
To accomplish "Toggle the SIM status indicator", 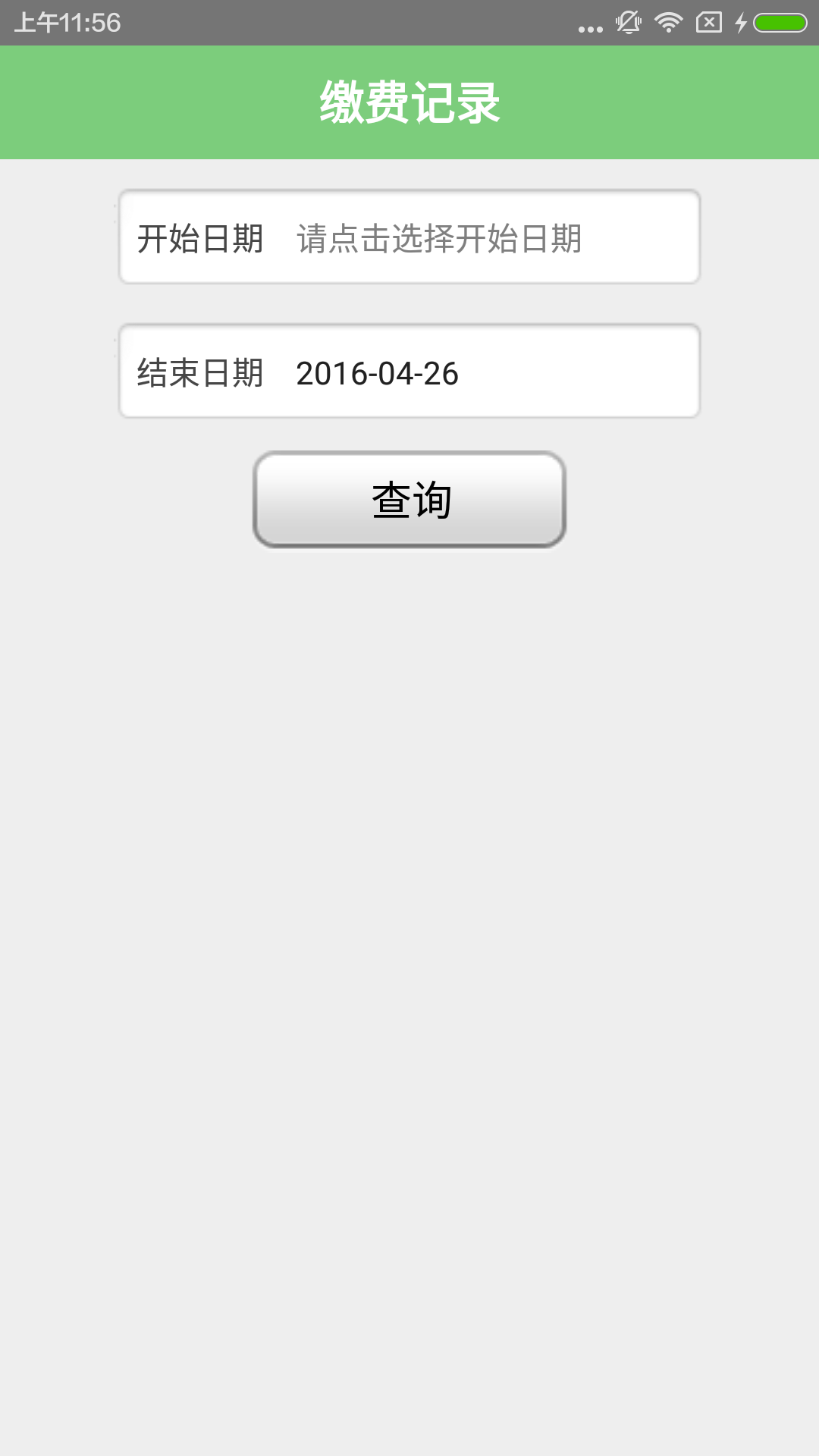I will click(x=709, y=23).
